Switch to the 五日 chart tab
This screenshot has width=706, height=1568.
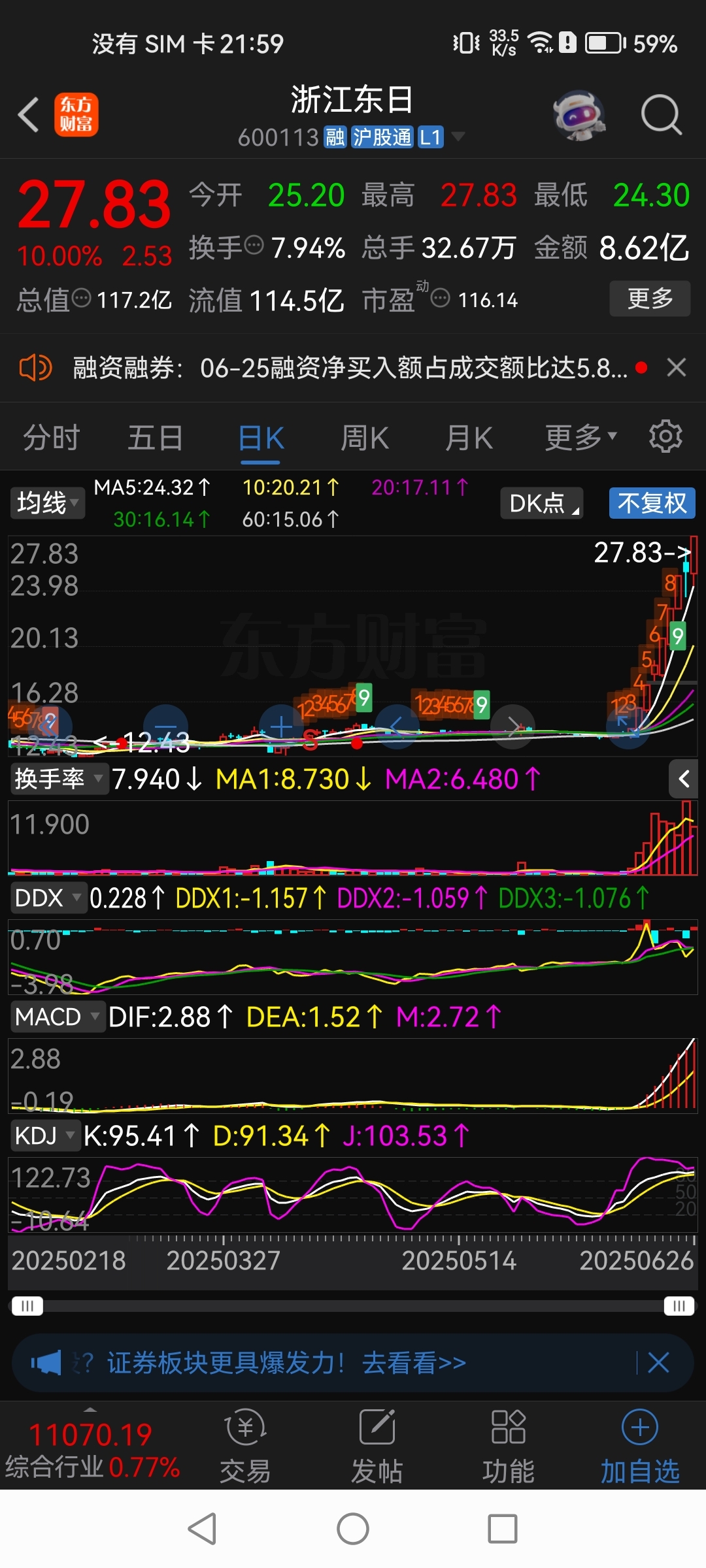[155, 438]
